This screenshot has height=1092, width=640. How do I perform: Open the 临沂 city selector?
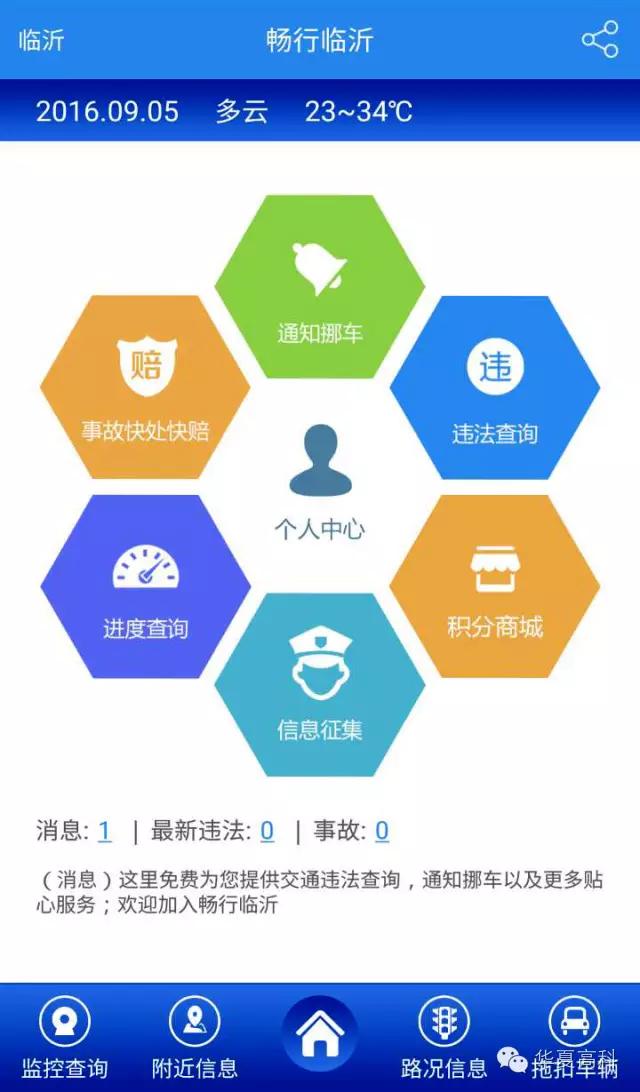[41, 41]
